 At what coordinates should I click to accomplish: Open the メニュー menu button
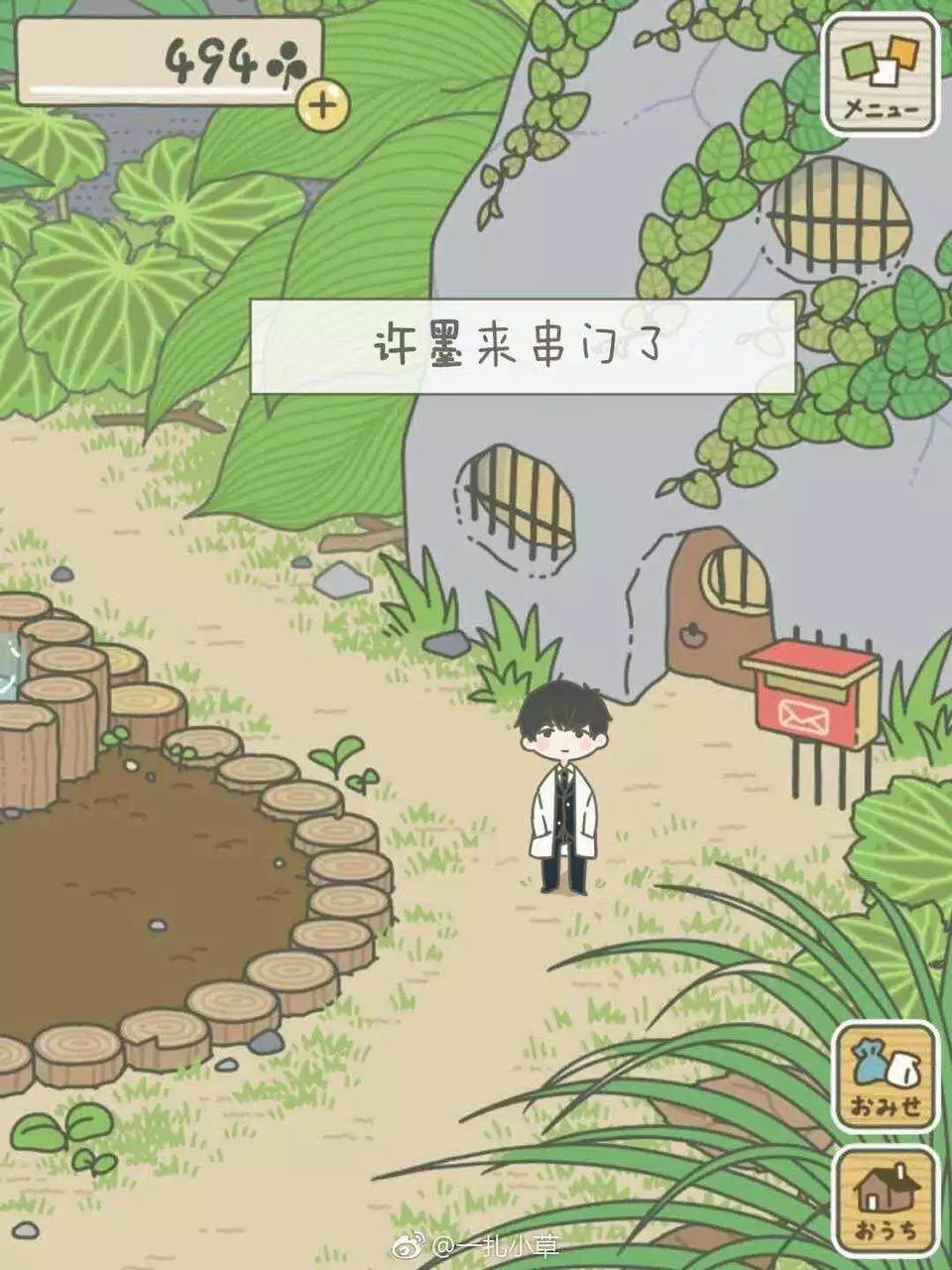click(x=881, y=75)
